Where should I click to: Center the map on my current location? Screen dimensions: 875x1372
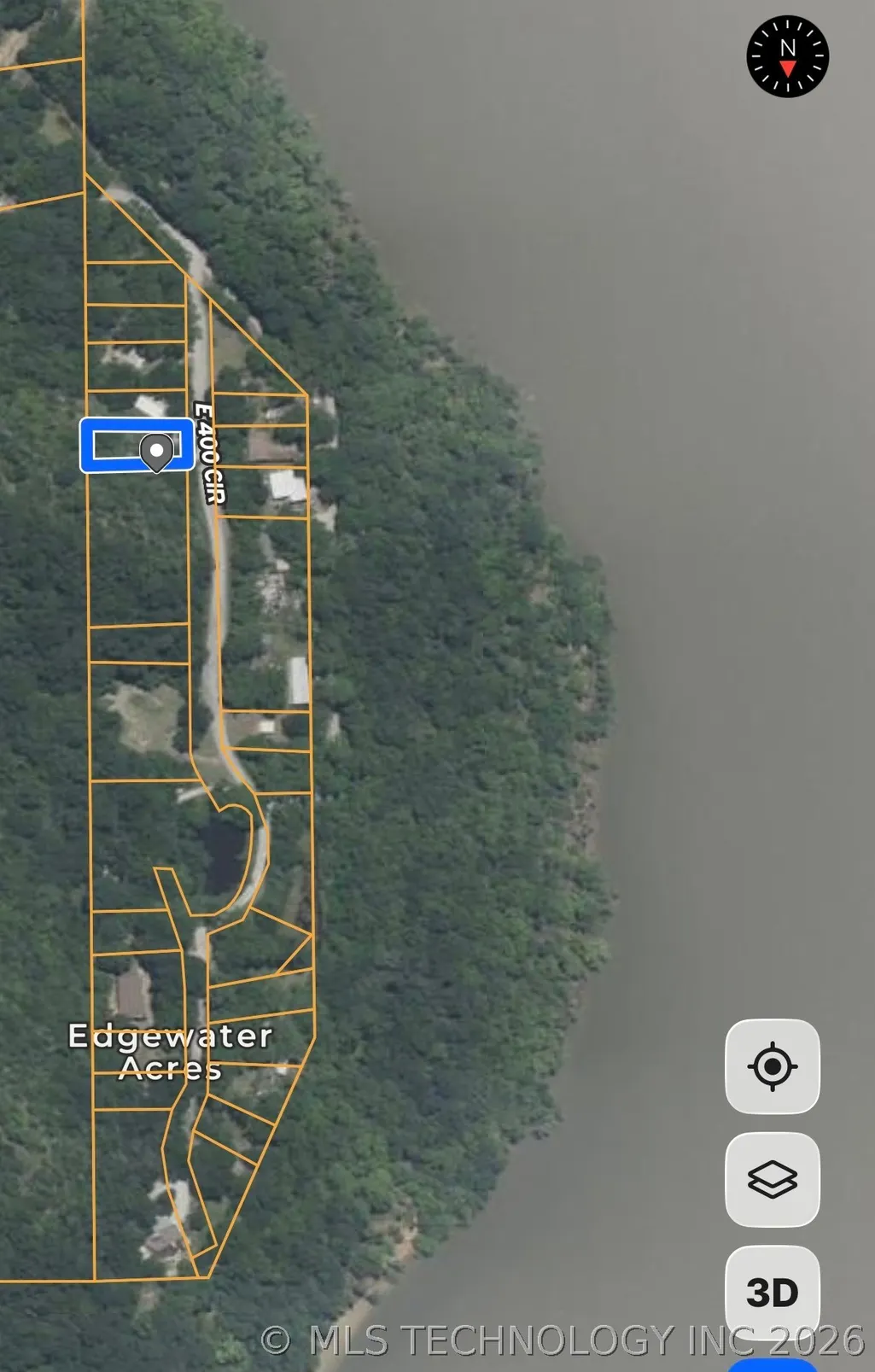pos(773,1066)
